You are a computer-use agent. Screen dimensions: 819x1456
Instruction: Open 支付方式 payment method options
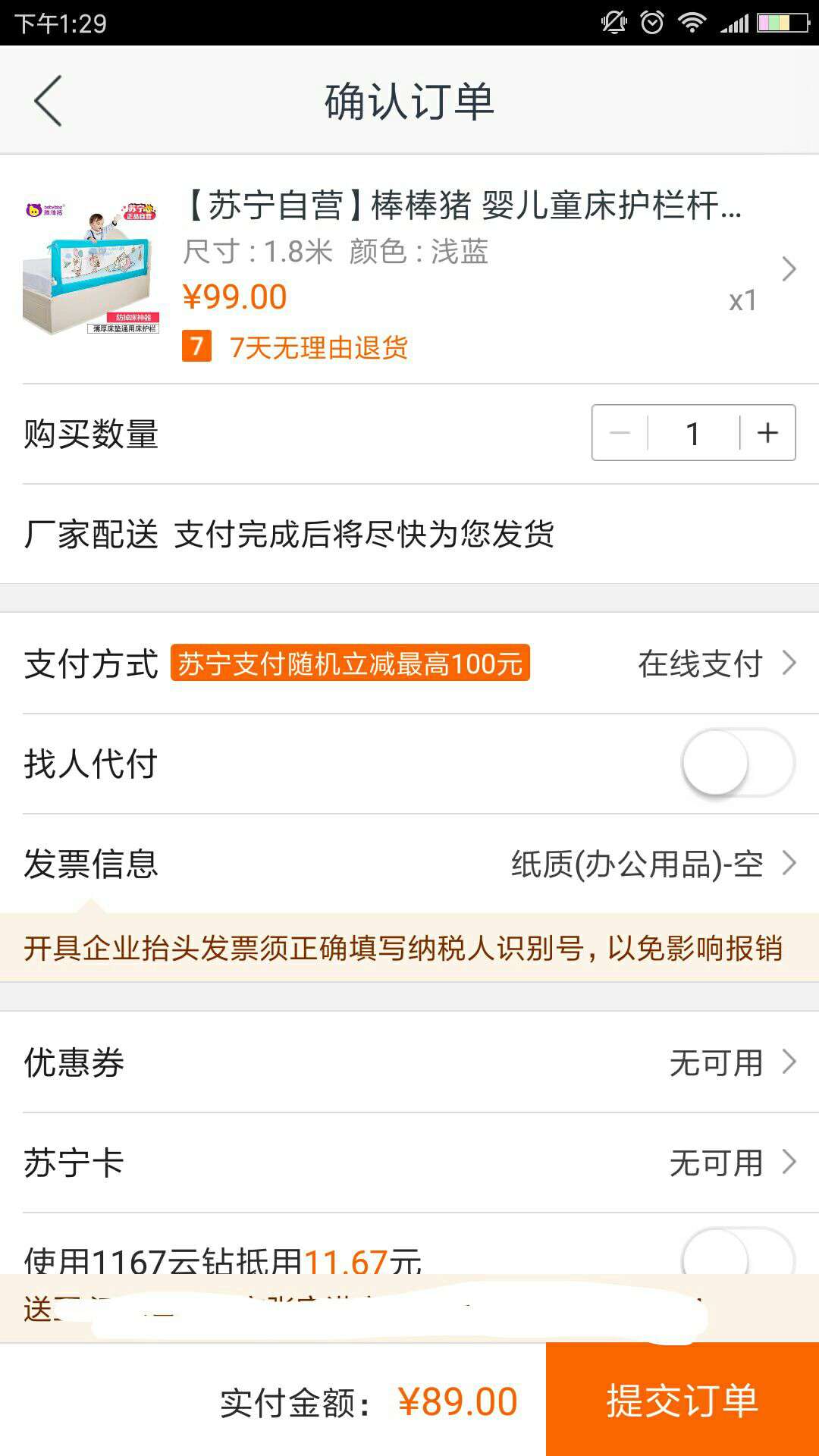pos(409,664)
